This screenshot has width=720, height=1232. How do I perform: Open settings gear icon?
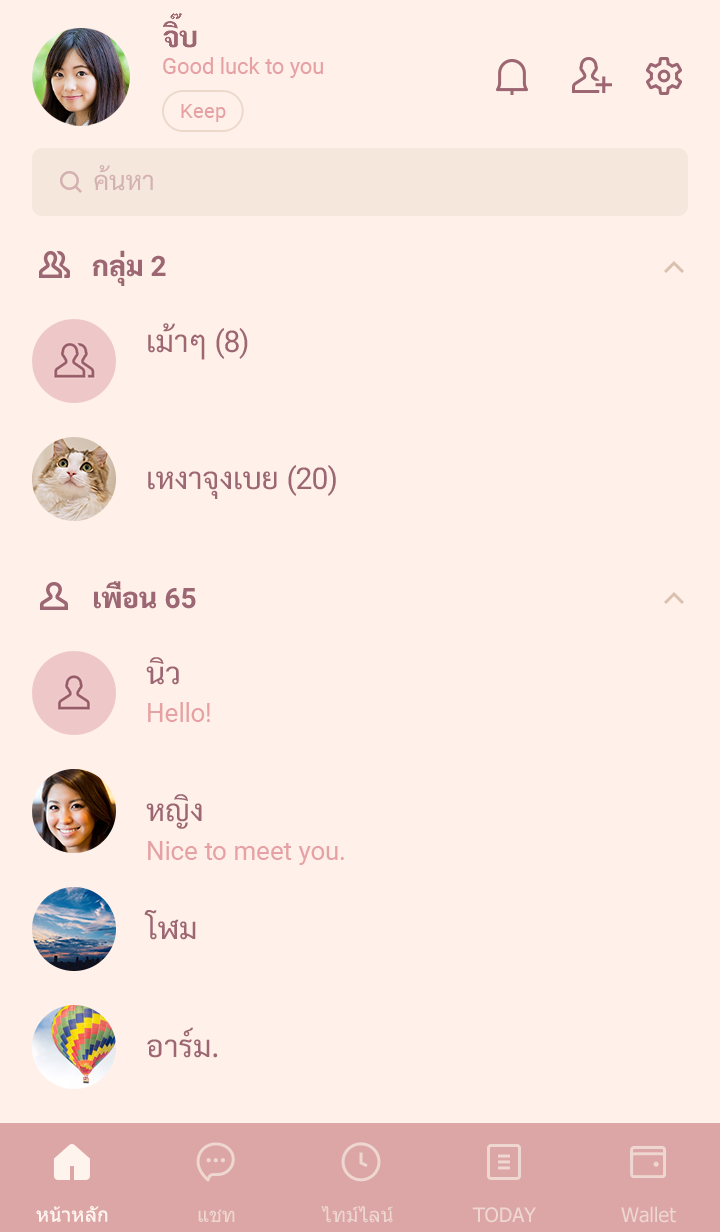[x=664, y=77]
